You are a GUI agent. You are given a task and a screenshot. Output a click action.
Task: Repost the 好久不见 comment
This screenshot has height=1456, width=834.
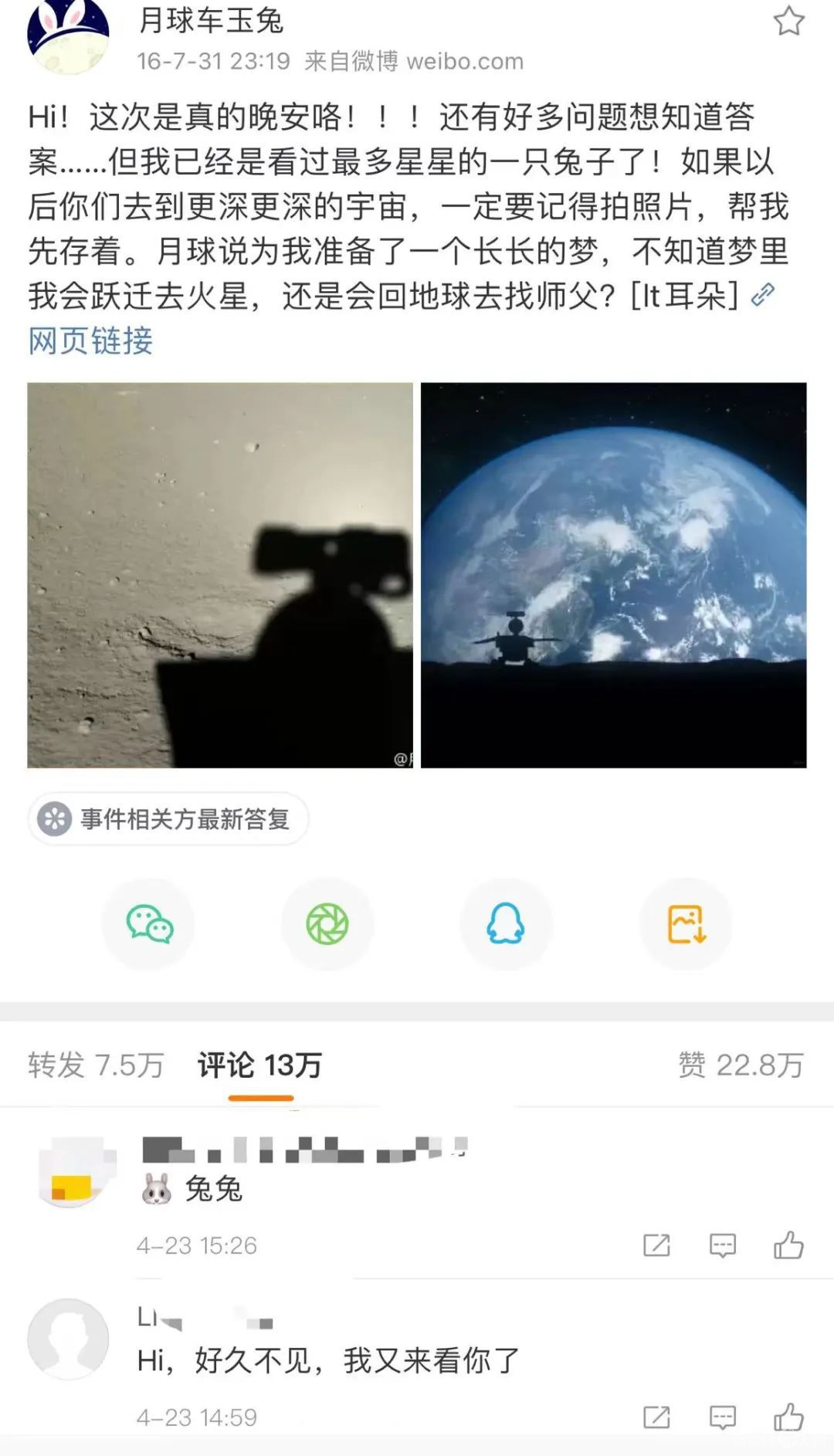(x=656, y=1417)
